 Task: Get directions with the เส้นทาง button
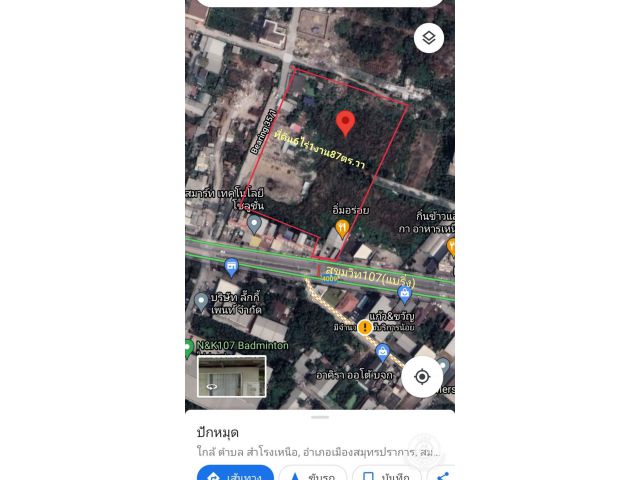[235, 475]
